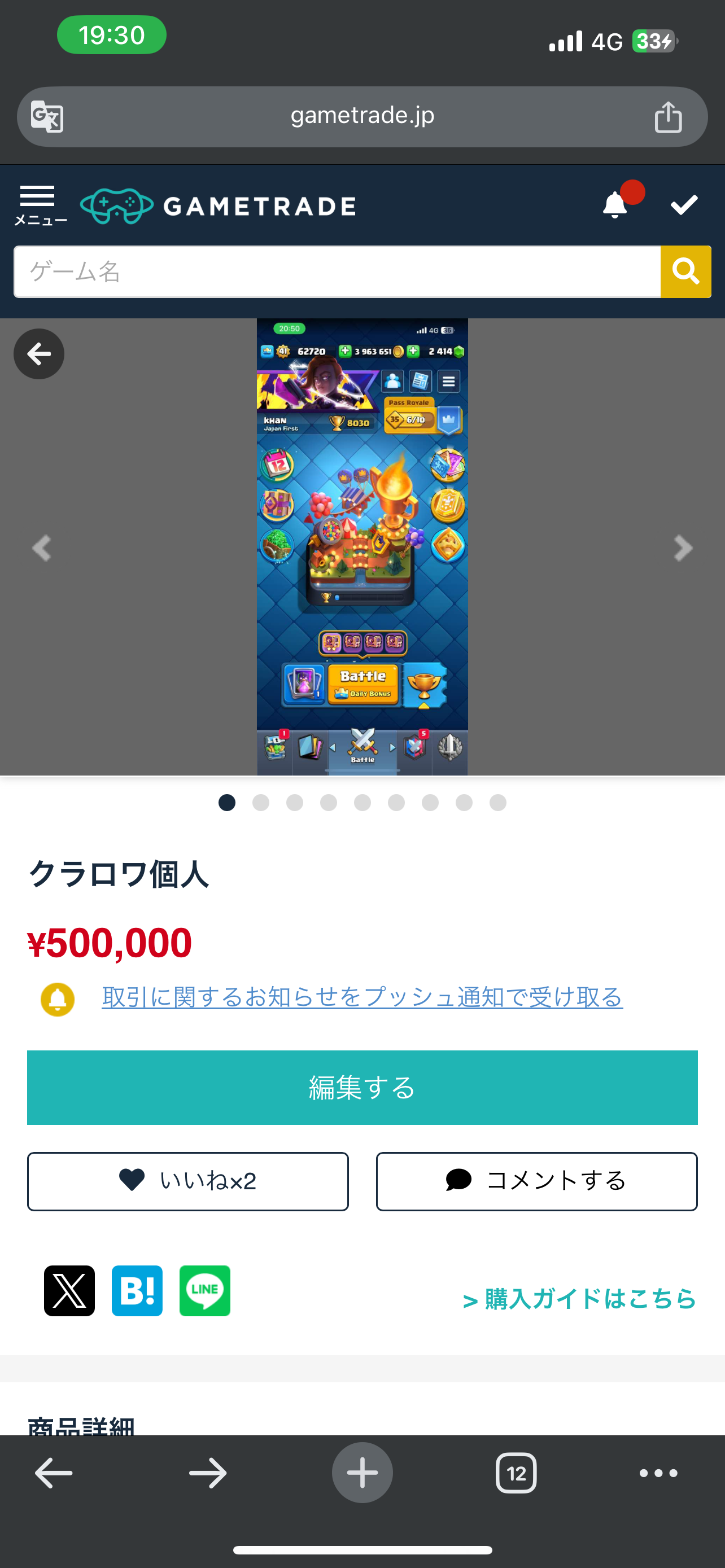Open browser more options menu
Screen dimensions: 725x1568
pos(658,1473)
